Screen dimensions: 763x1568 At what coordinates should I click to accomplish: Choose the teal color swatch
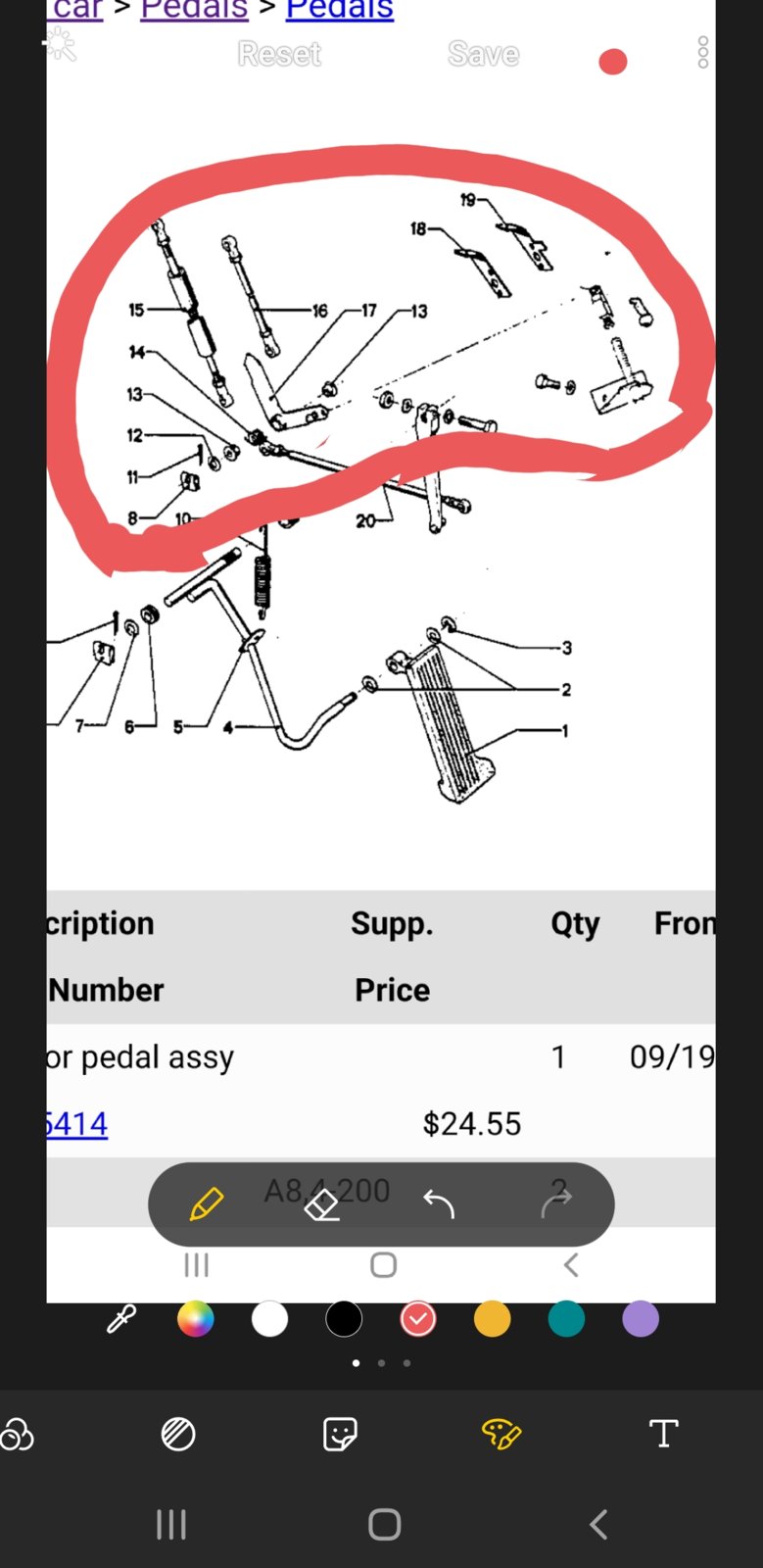point(566,1319)
